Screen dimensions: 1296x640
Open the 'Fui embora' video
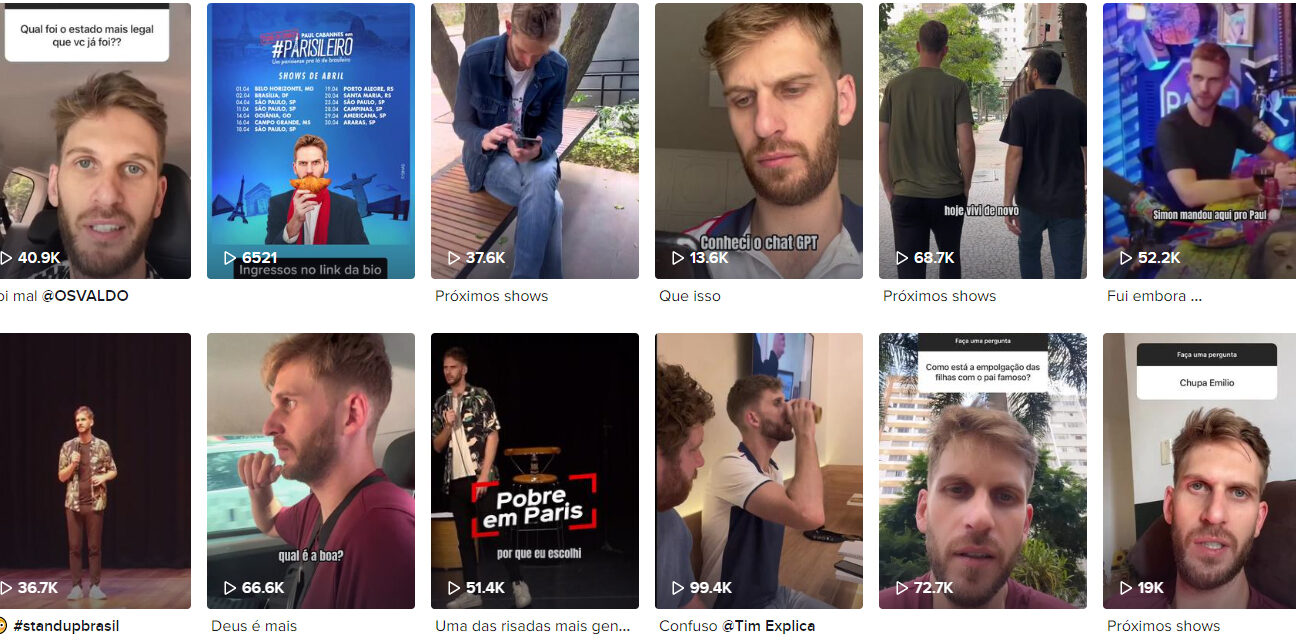(1199, 140)
